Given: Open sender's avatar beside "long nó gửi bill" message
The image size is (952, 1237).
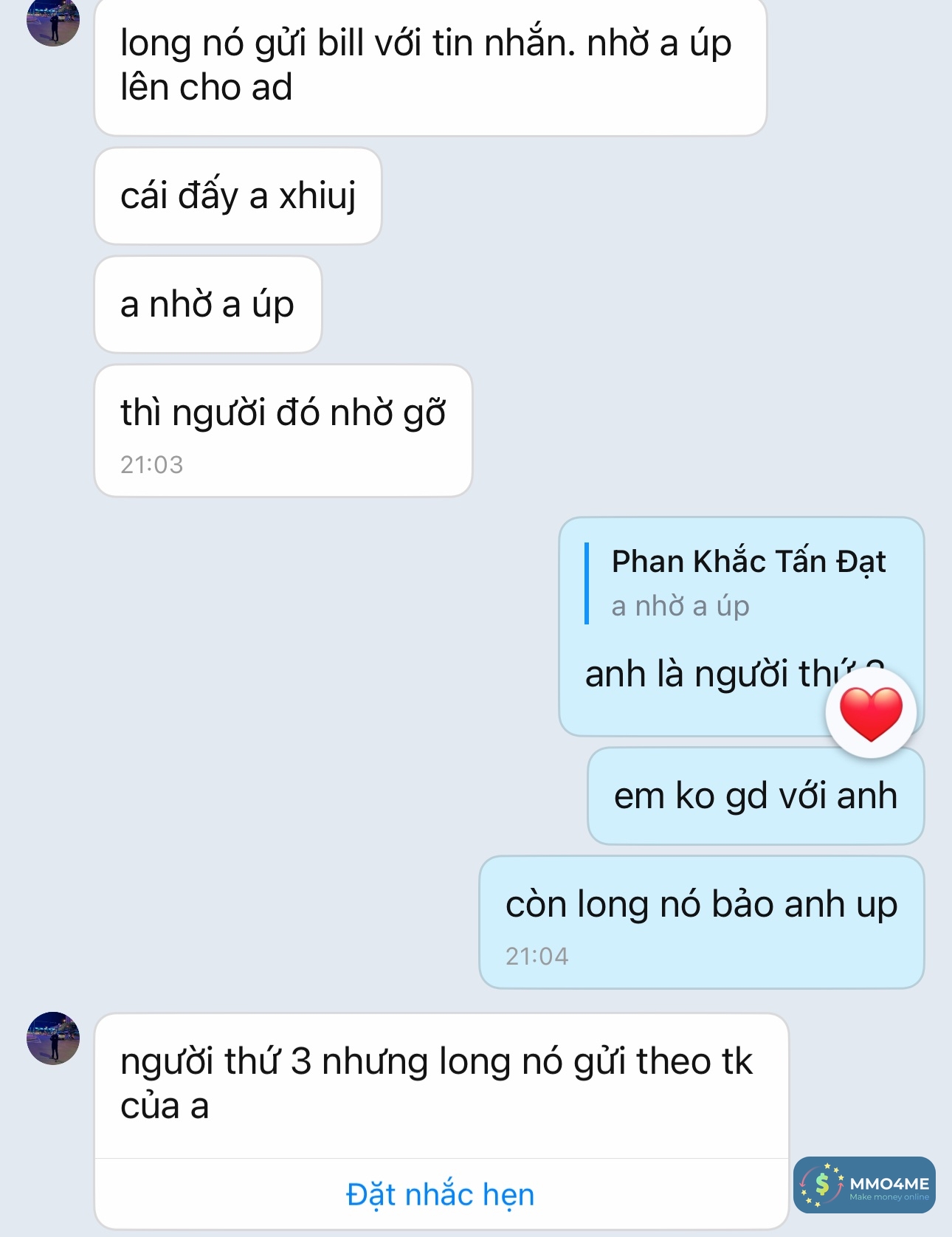Looking at the screenshot, I should click(x=53, y=22).
